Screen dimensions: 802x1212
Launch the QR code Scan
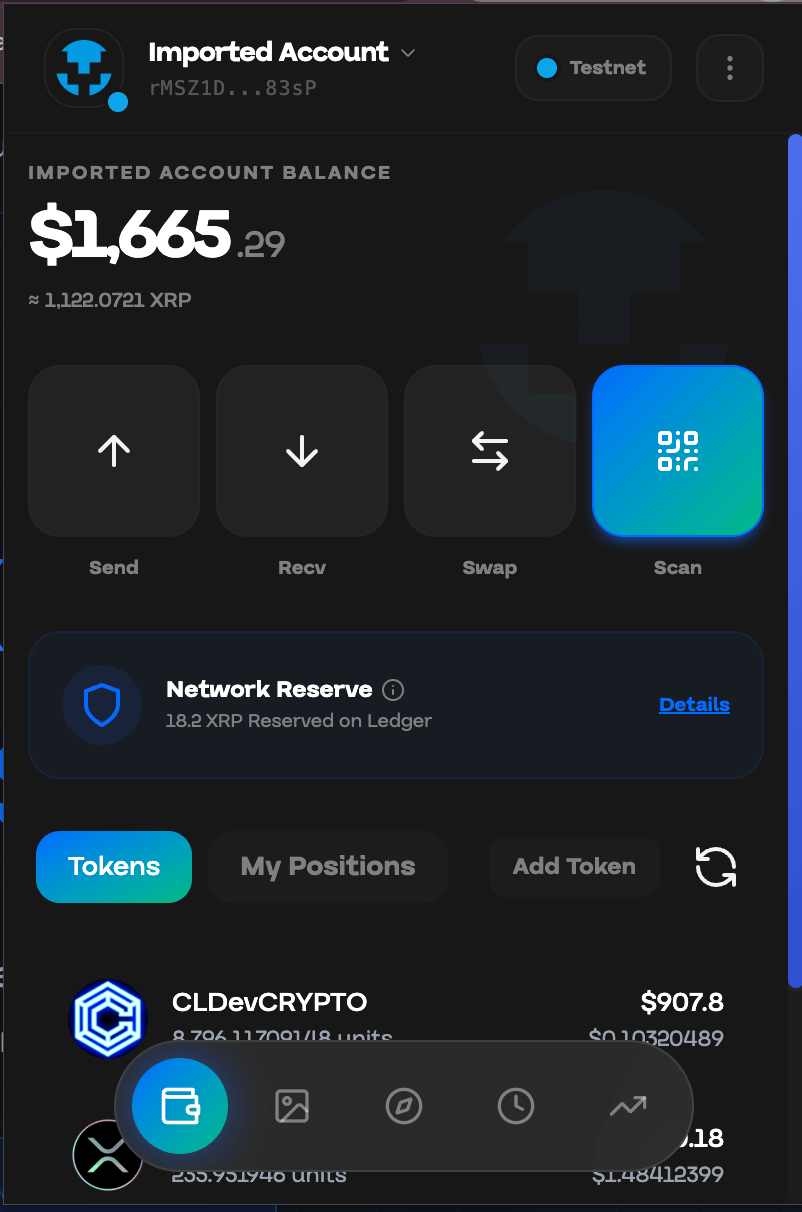coord(678,452)
